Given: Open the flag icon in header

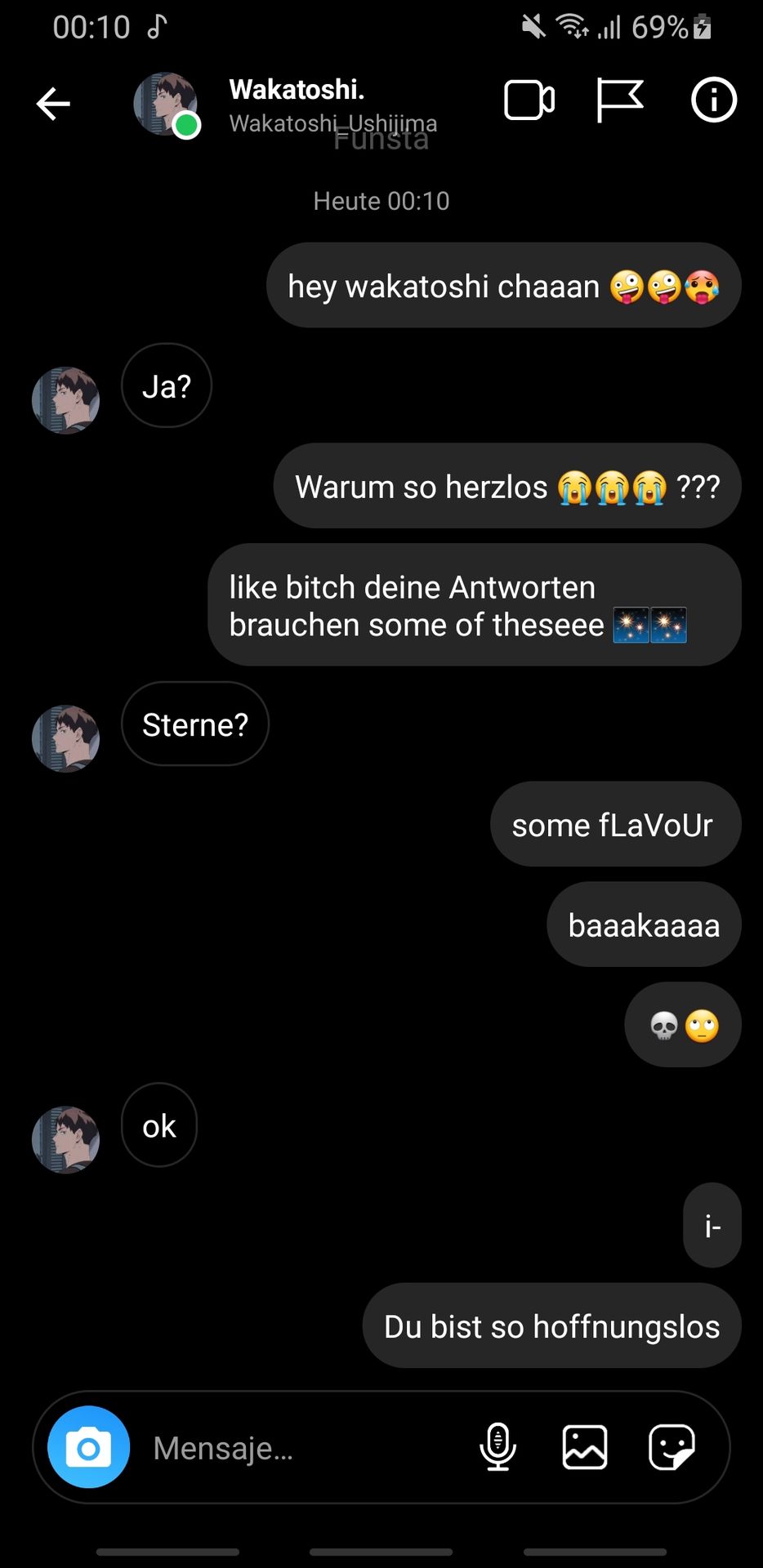Looking at the screenshot, I should coord(619,100).
